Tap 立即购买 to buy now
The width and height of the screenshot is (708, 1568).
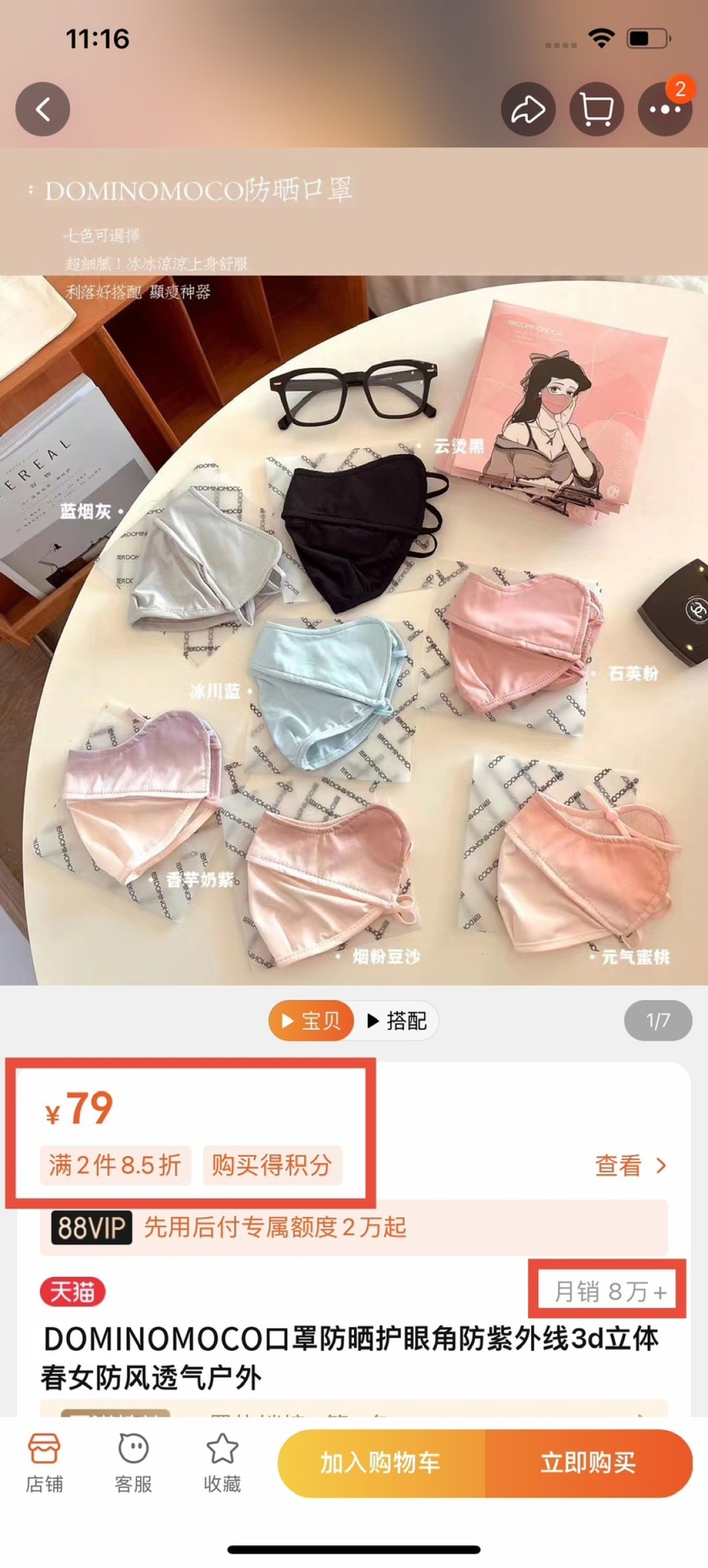tap(588, 1462)
